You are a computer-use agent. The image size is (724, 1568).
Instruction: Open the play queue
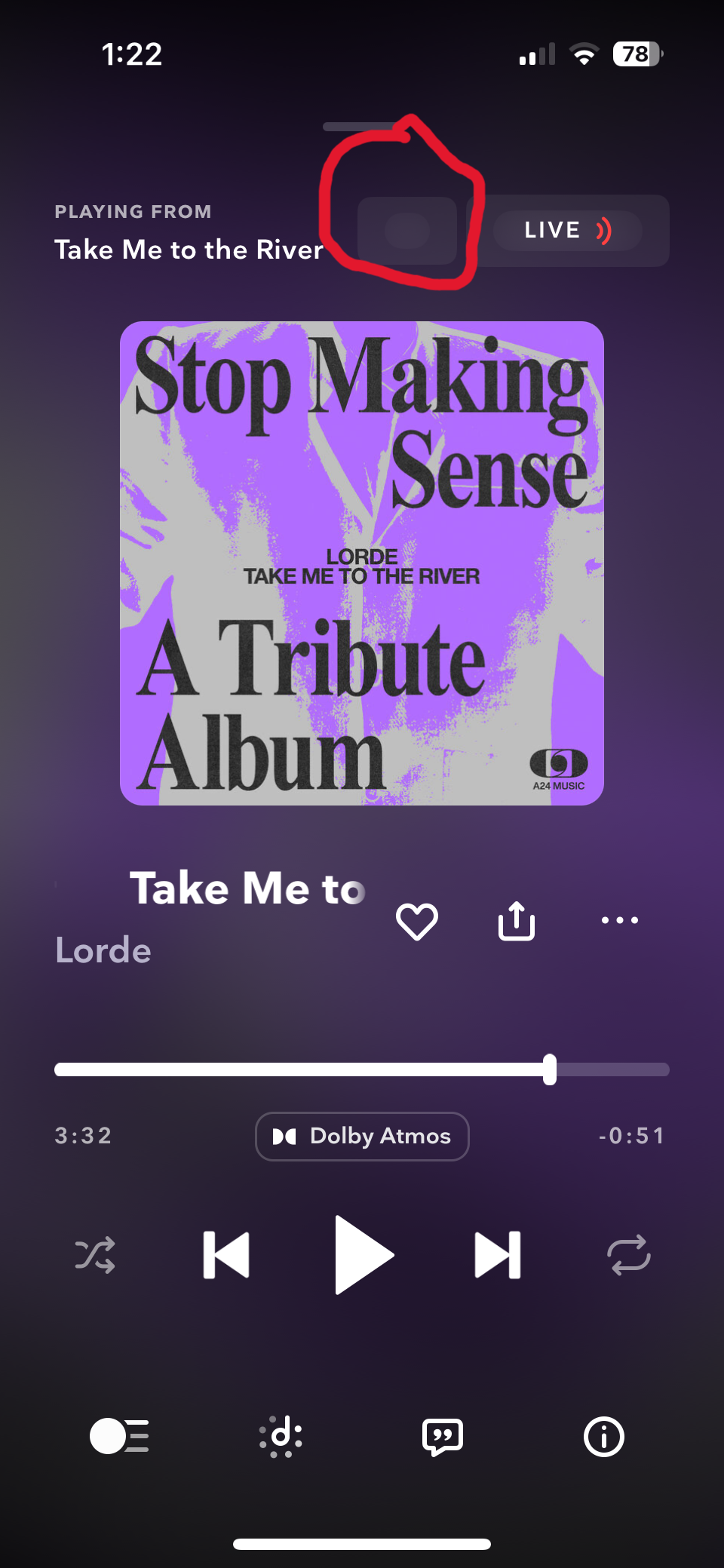tap(119, 1436)
